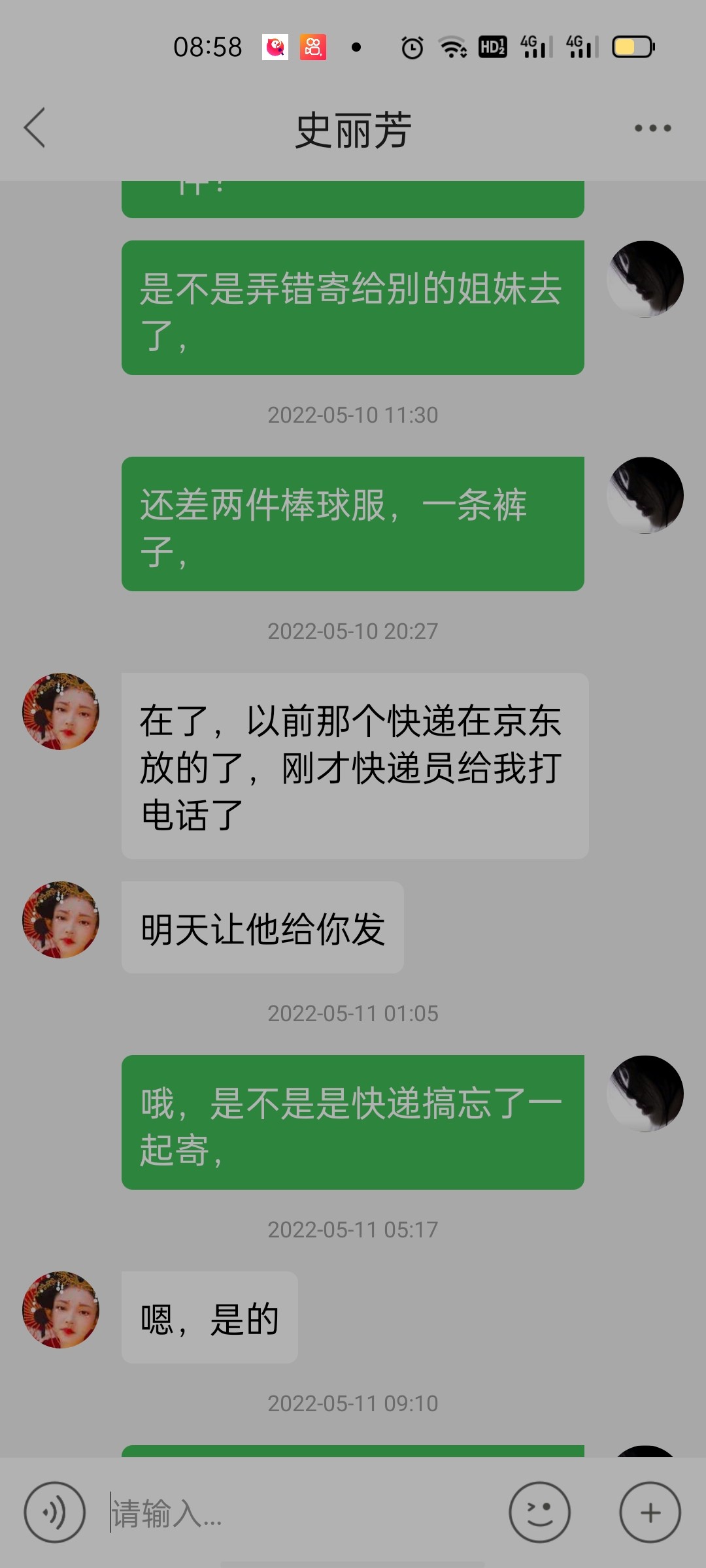Open the plus attachment menu
Viewport: 706px width, 1568px height.
650,1512
